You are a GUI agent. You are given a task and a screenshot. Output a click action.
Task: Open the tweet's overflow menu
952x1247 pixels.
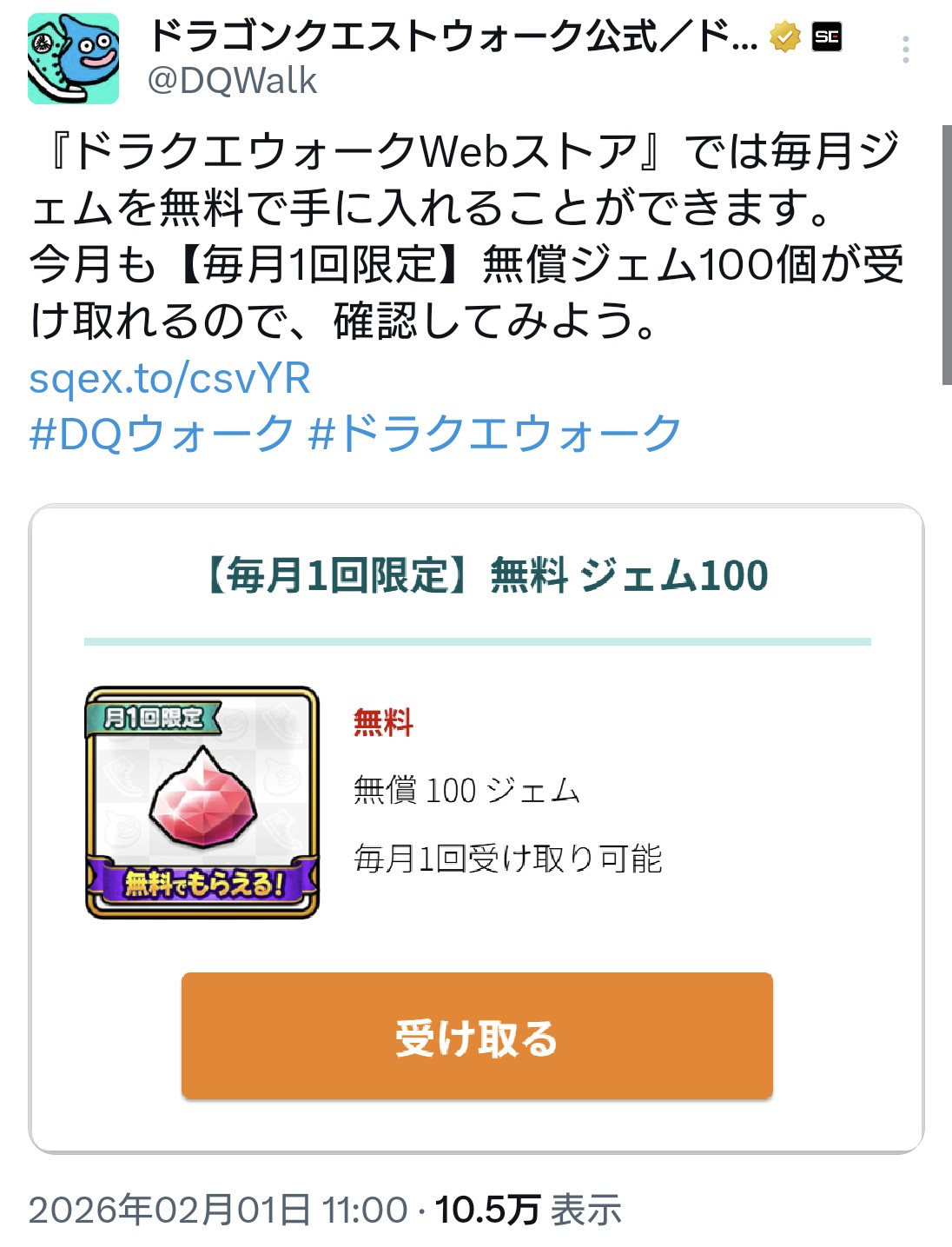tap(905, 50)
